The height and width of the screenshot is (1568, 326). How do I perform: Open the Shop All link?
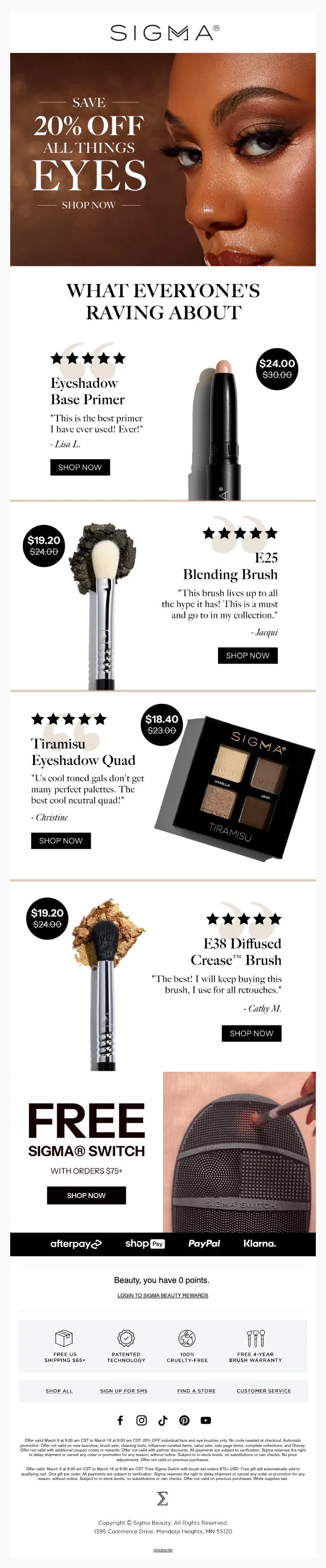[59, 1391]
